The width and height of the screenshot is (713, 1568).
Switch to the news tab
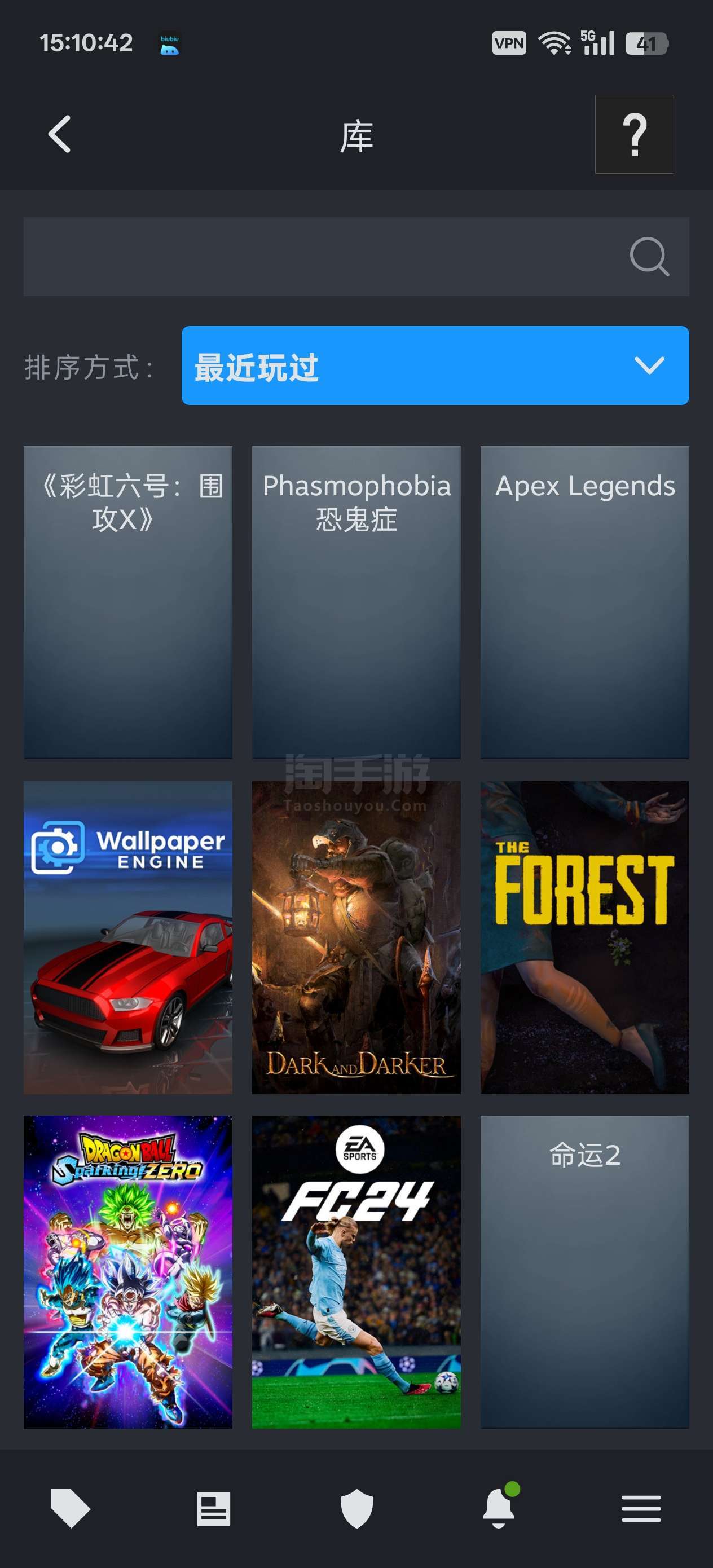[x=214, y=1508]
